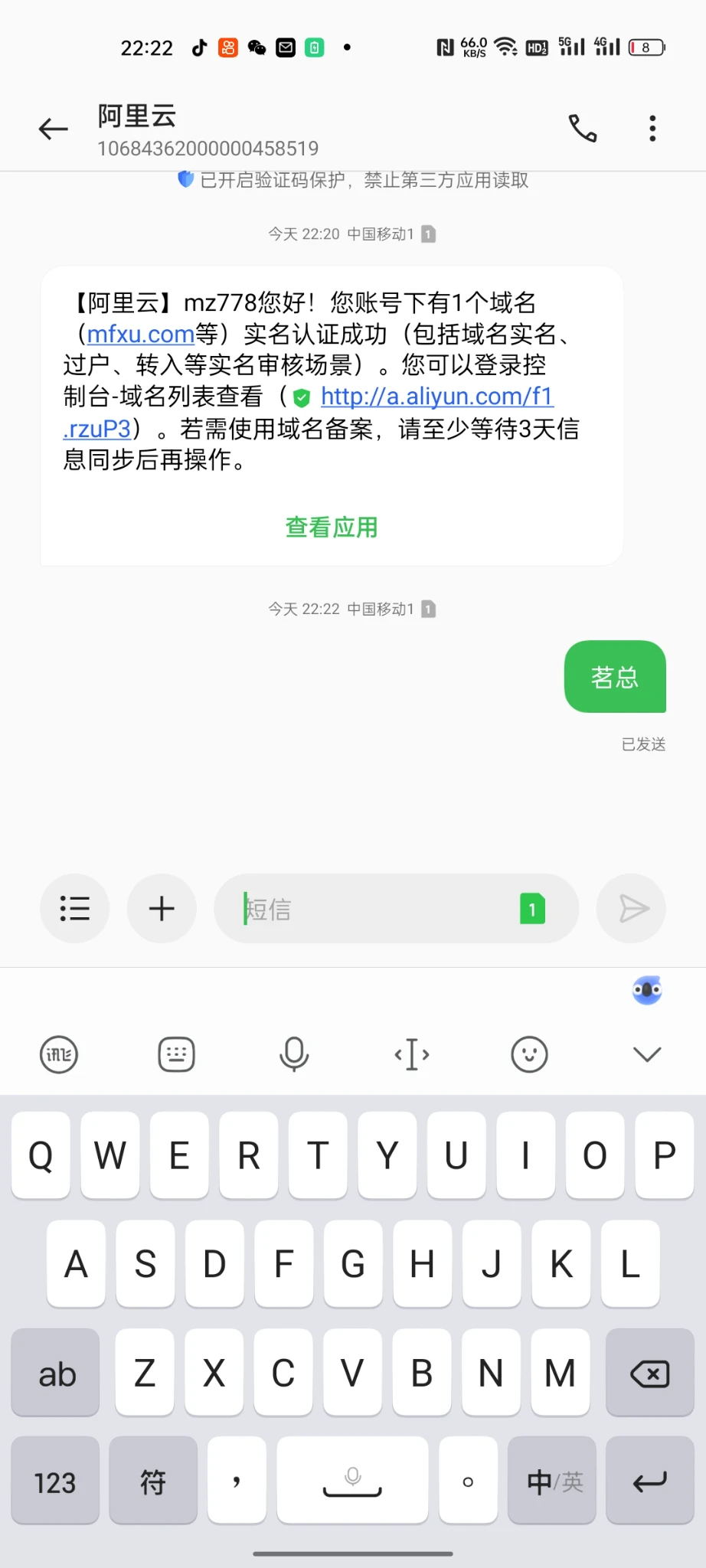Go back from the 阿里云 conversation
The image size is (706, 1568).
(x=54, y=129)
